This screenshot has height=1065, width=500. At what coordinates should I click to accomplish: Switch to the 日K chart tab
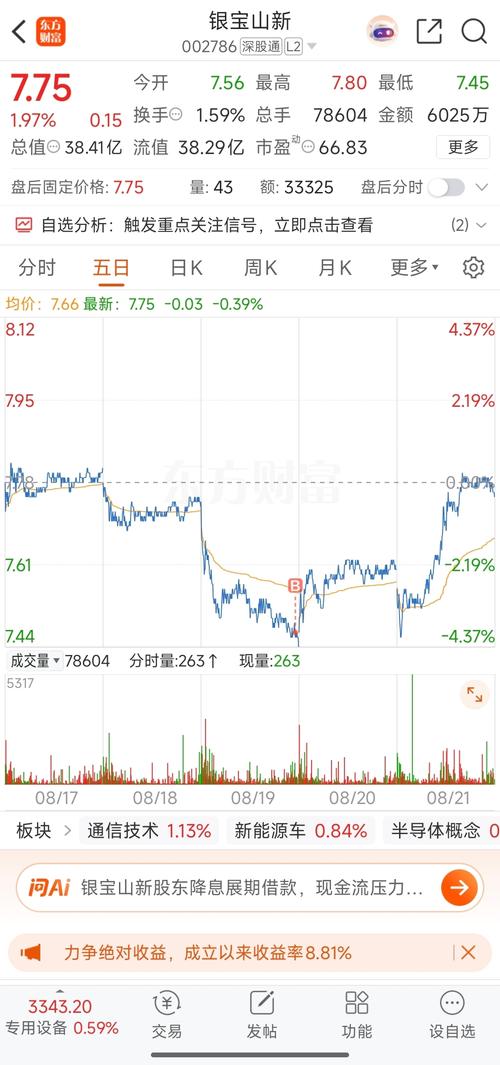click(186, 268)
